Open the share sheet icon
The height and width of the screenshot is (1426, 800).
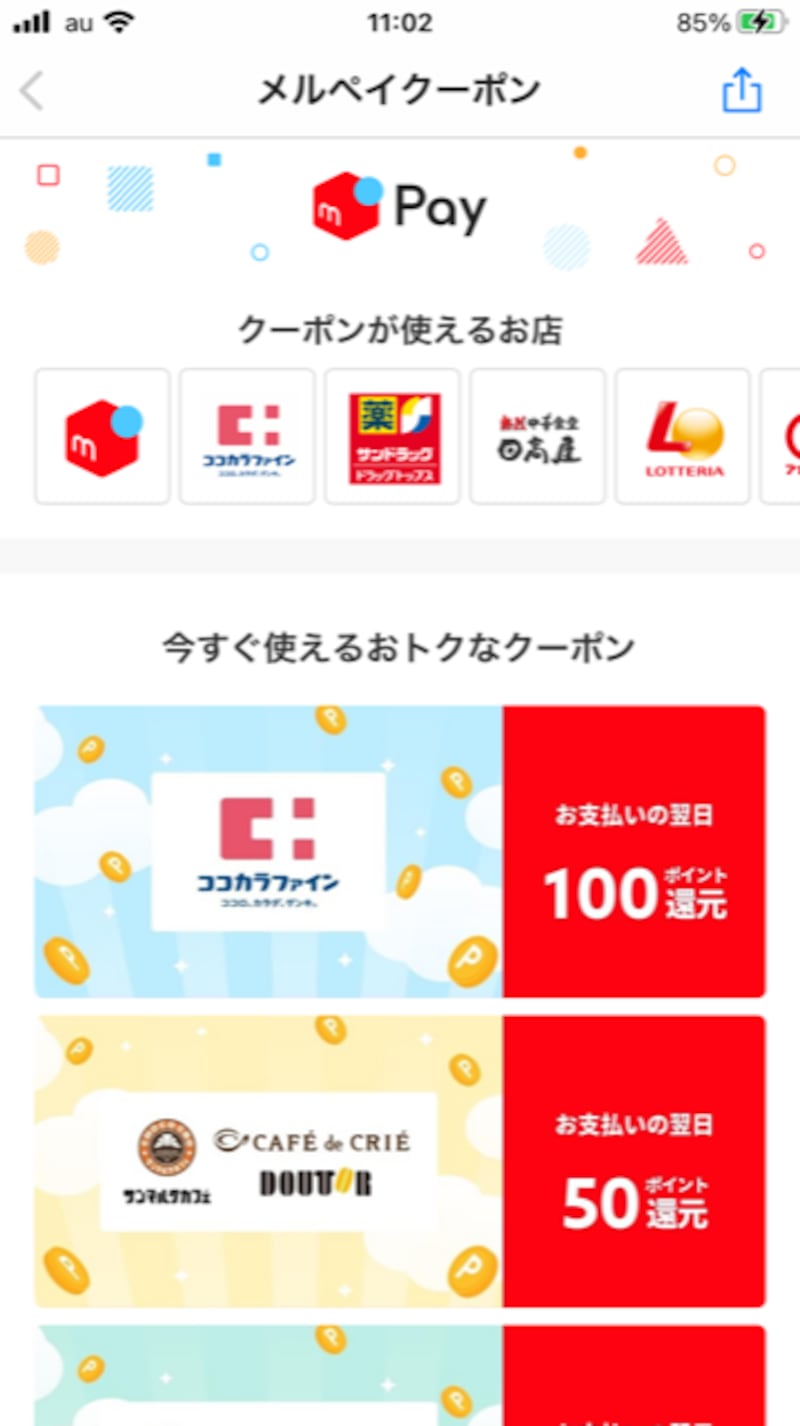[740, 90]
